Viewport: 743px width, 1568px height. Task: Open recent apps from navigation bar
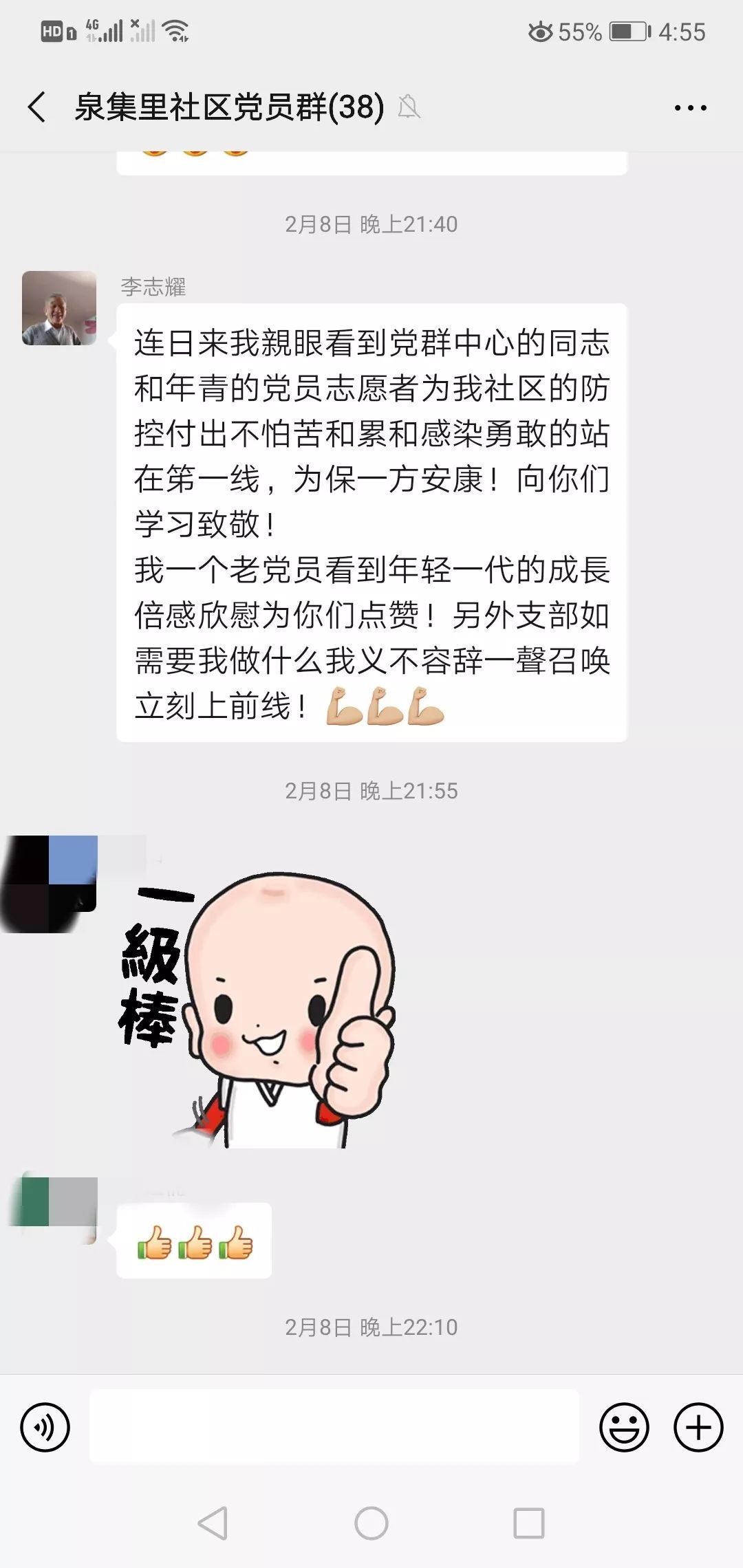click(528, 1523)
